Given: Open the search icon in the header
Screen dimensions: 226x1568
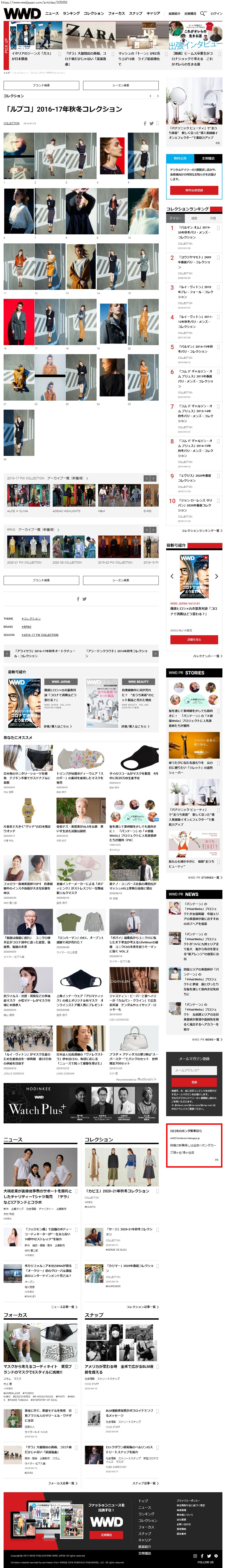Looking at the screenshot, I should coord(203,13).
